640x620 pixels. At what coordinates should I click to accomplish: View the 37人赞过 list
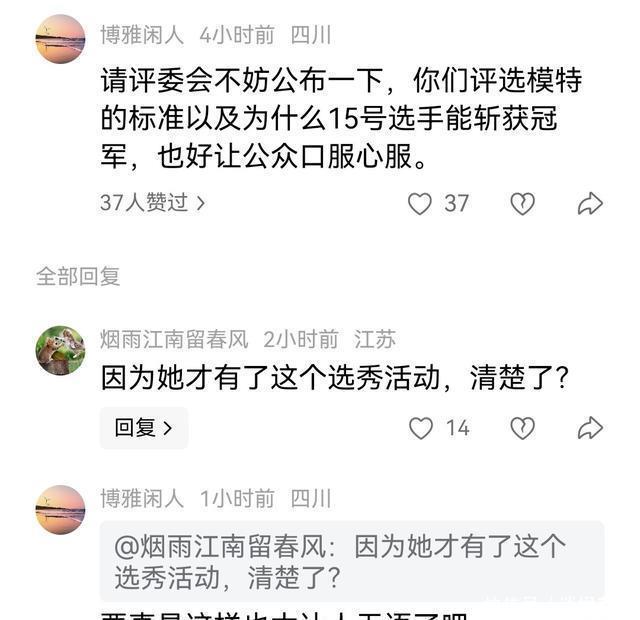152,202
